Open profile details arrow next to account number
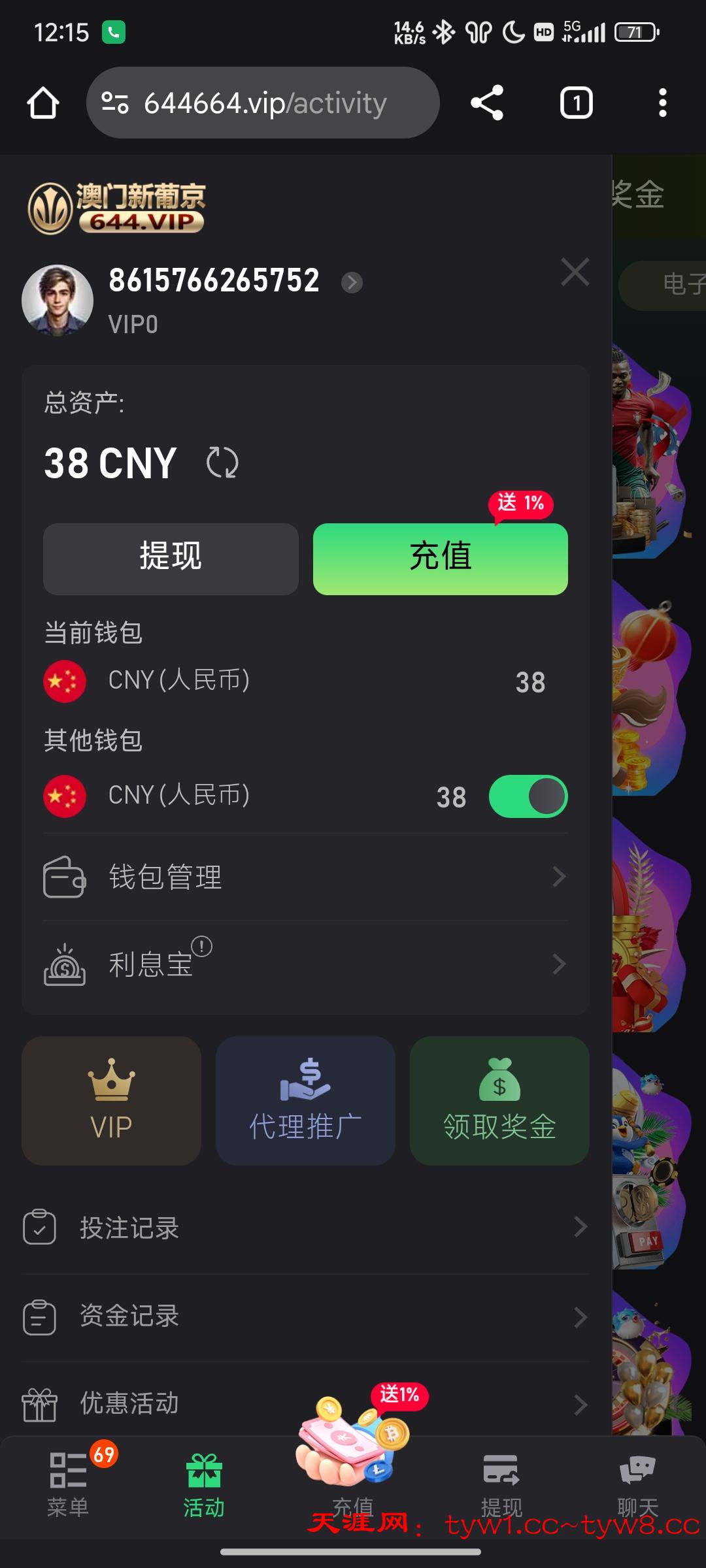 tap(352, 282)
